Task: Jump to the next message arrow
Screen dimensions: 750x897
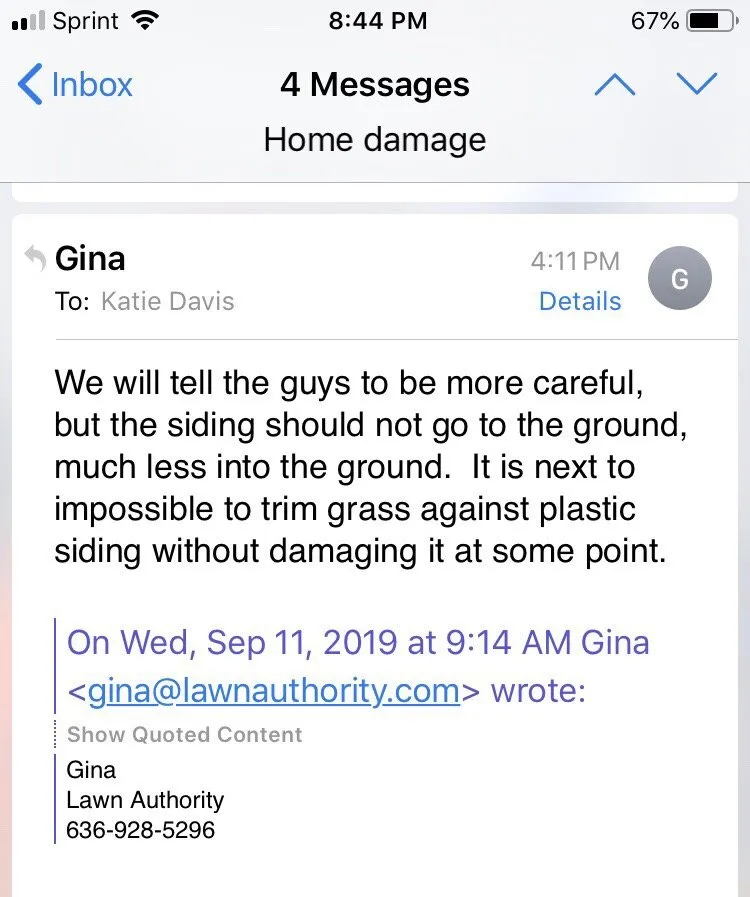Action: click(x=697, y=84)
